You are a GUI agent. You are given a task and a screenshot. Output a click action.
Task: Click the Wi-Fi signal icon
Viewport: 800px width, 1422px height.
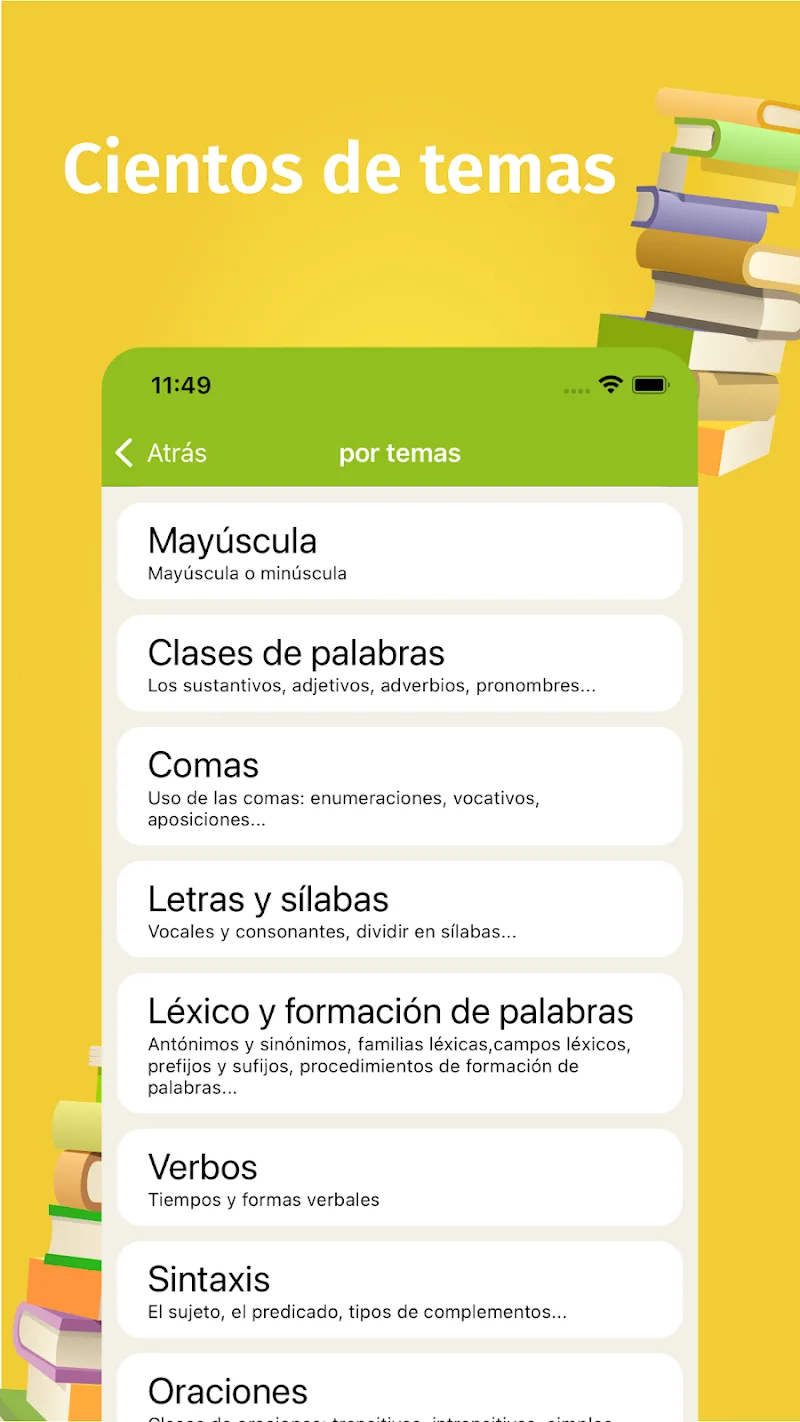pyautogui.click(x=611, y=383)
